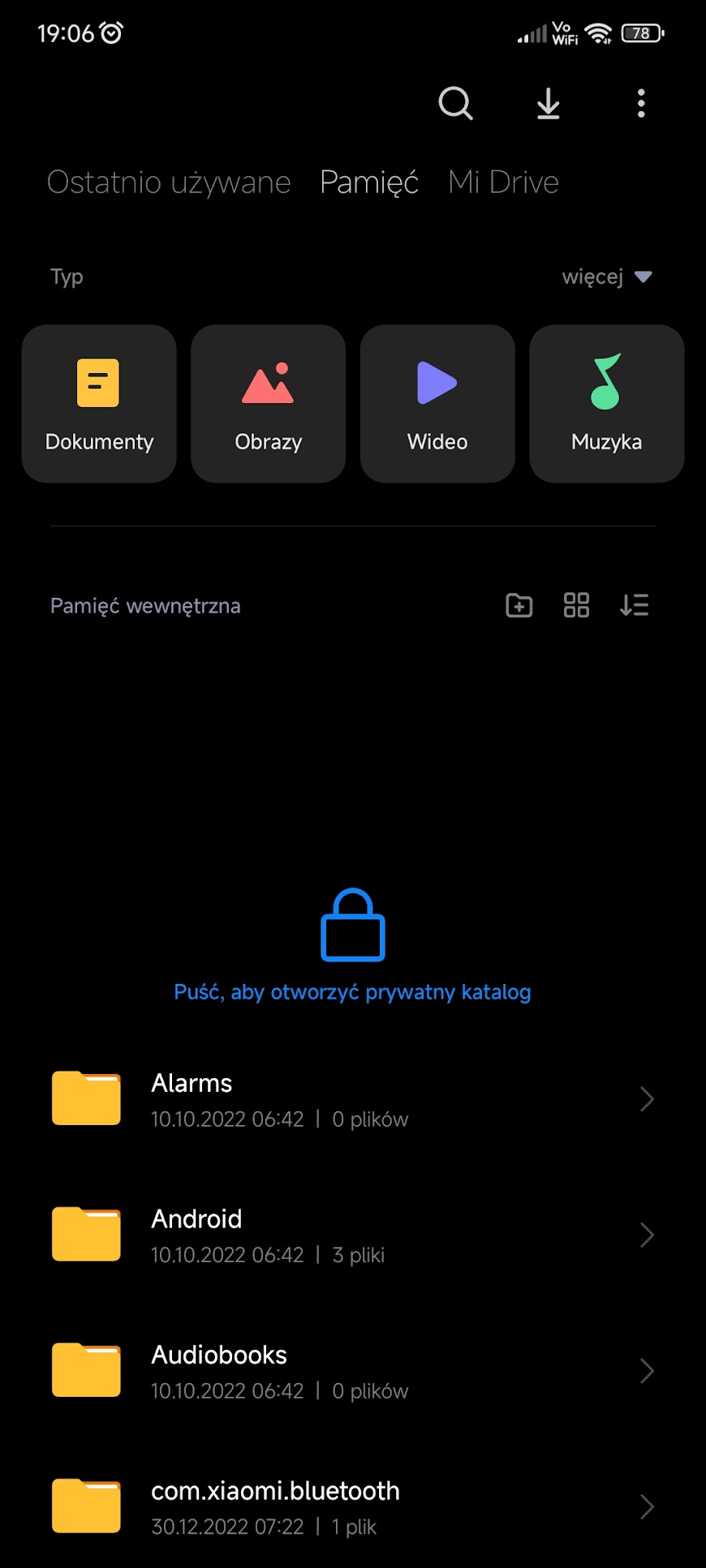The width and height of the screenshot is (706, 1568).
Task: Create a new folder
Action: (x=519, y=605)
